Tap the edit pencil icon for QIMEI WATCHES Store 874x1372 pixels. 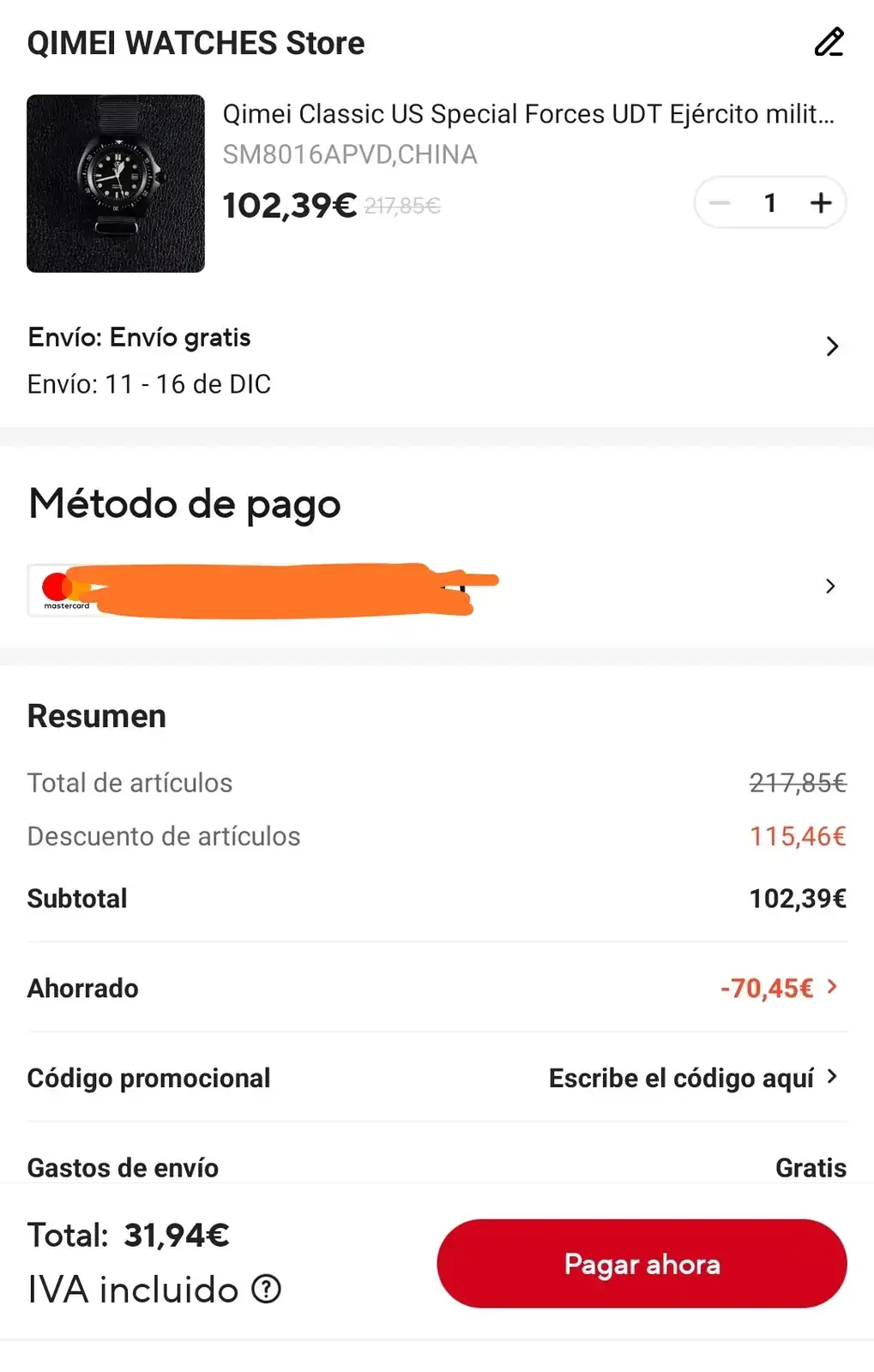(829, 43)
